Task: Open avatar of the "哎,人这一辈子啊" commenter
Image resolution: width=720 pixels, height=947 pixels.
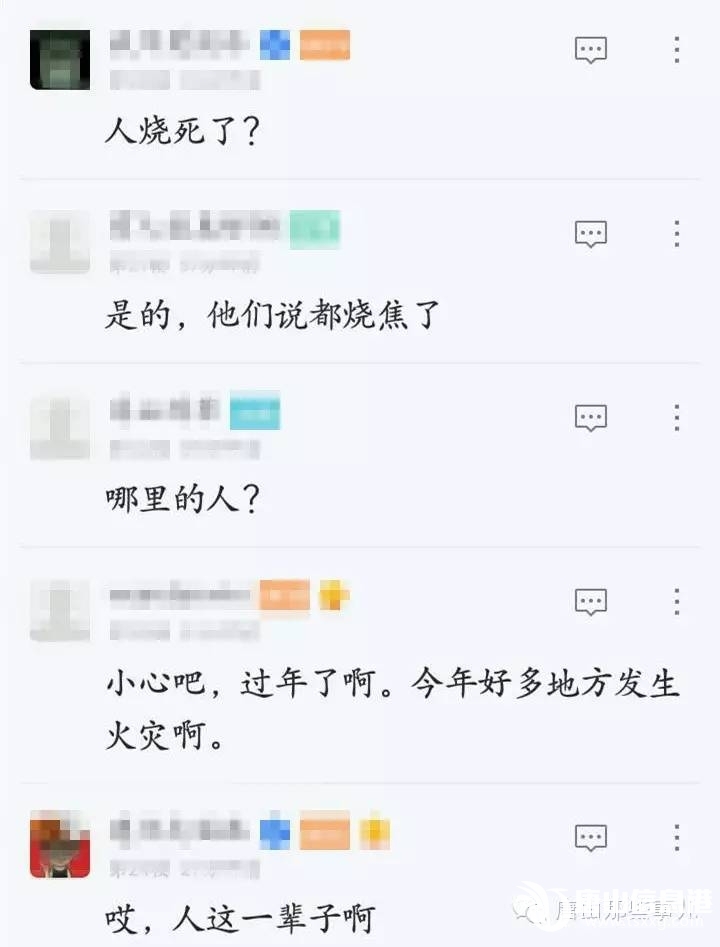Action: pos(60,844)
